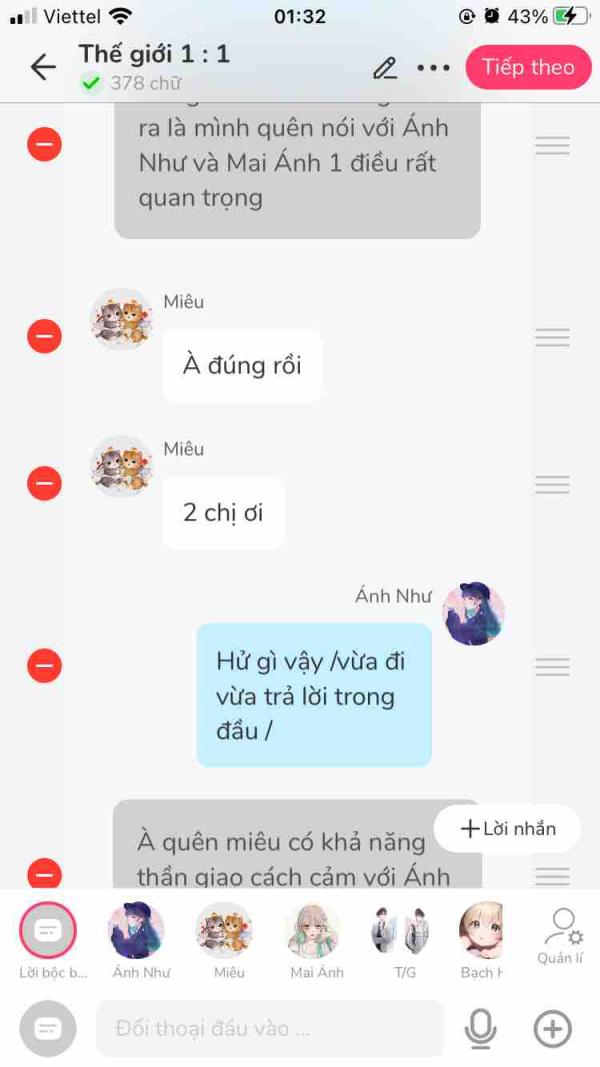Tap the reorder handle beside "2 chị ơi"
This screenshot has height=1067, width=600.
click(552, 484)
